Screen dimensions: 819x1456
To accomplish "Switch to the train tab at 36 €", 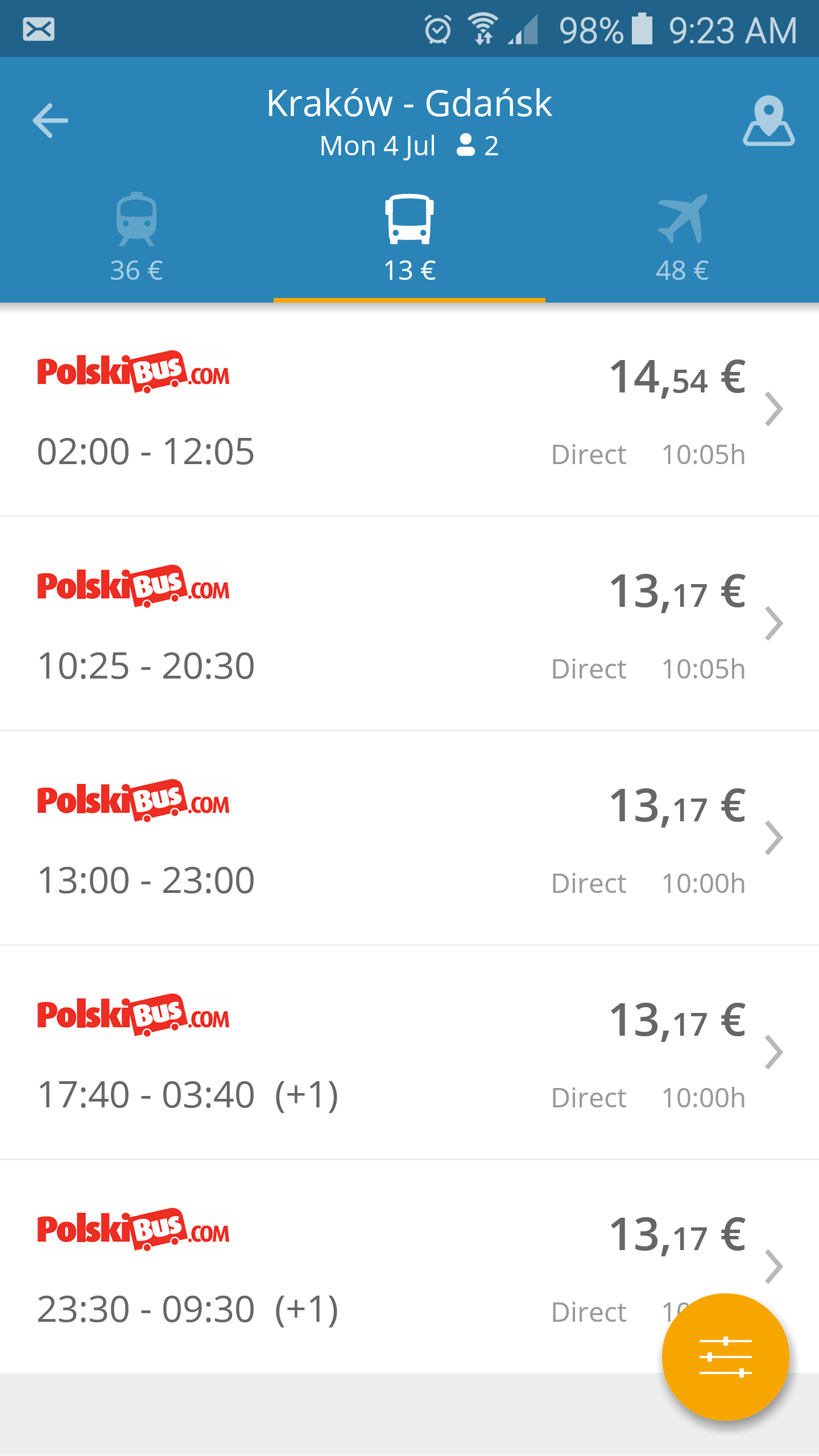I will [136, 238].
